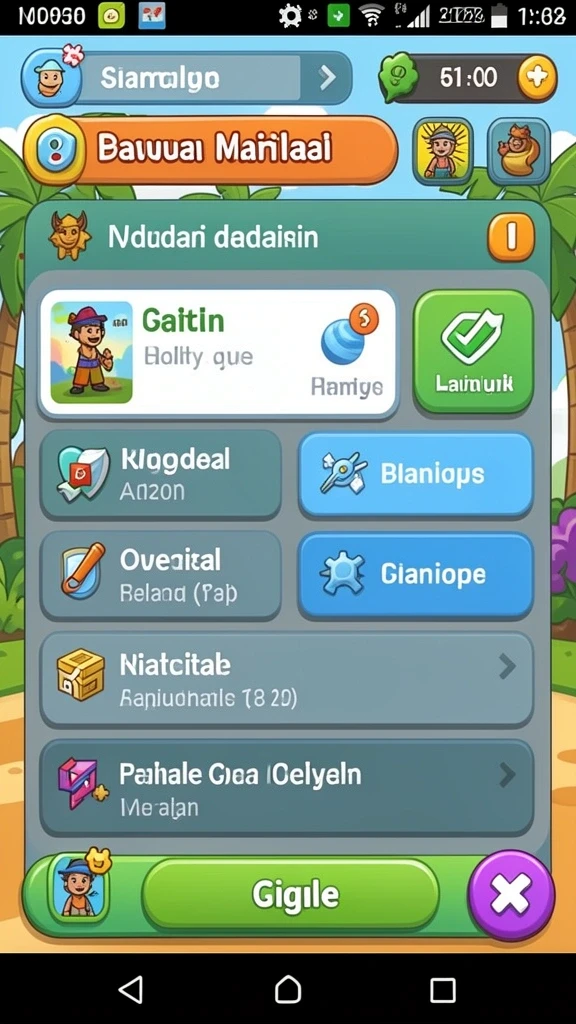Tap the orange button in Ndudari dadaisin header
Viewport: 576px width, 1024px height.
[x=511, y=238]
